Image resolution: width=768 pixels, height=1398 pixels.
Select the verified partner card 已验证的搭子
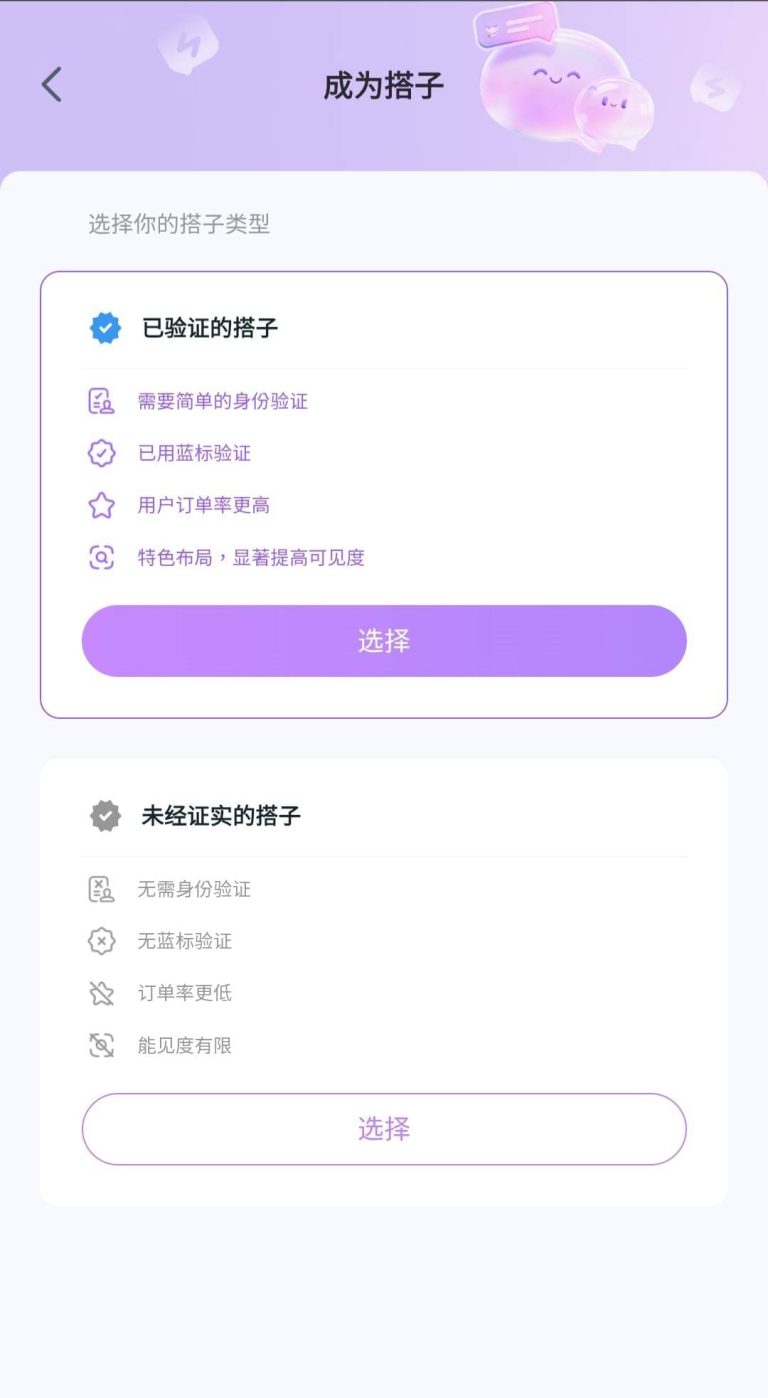click(x=384, y=641)
